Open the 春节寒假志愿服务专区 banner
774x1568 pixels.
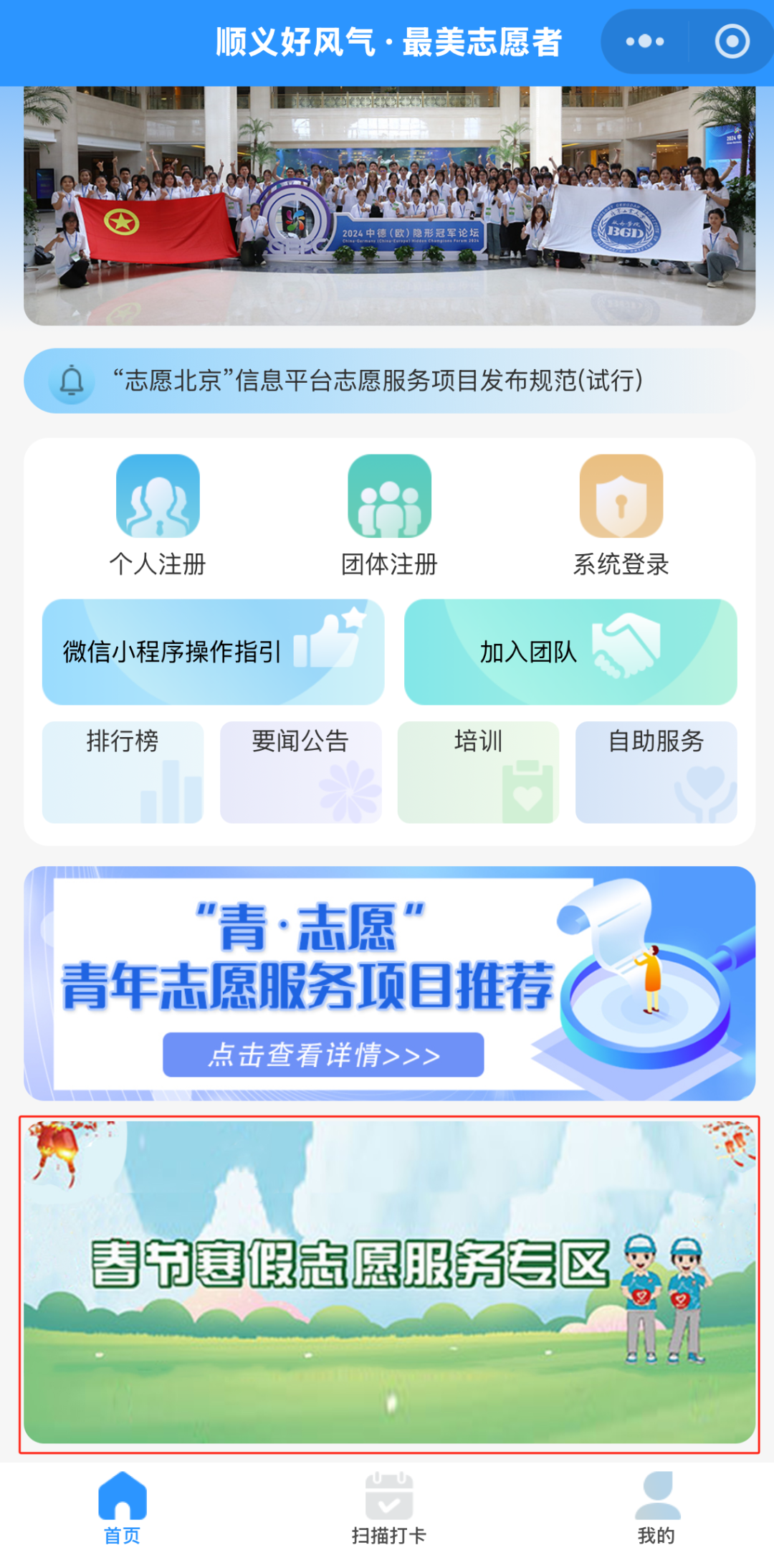coord(389,1283)
